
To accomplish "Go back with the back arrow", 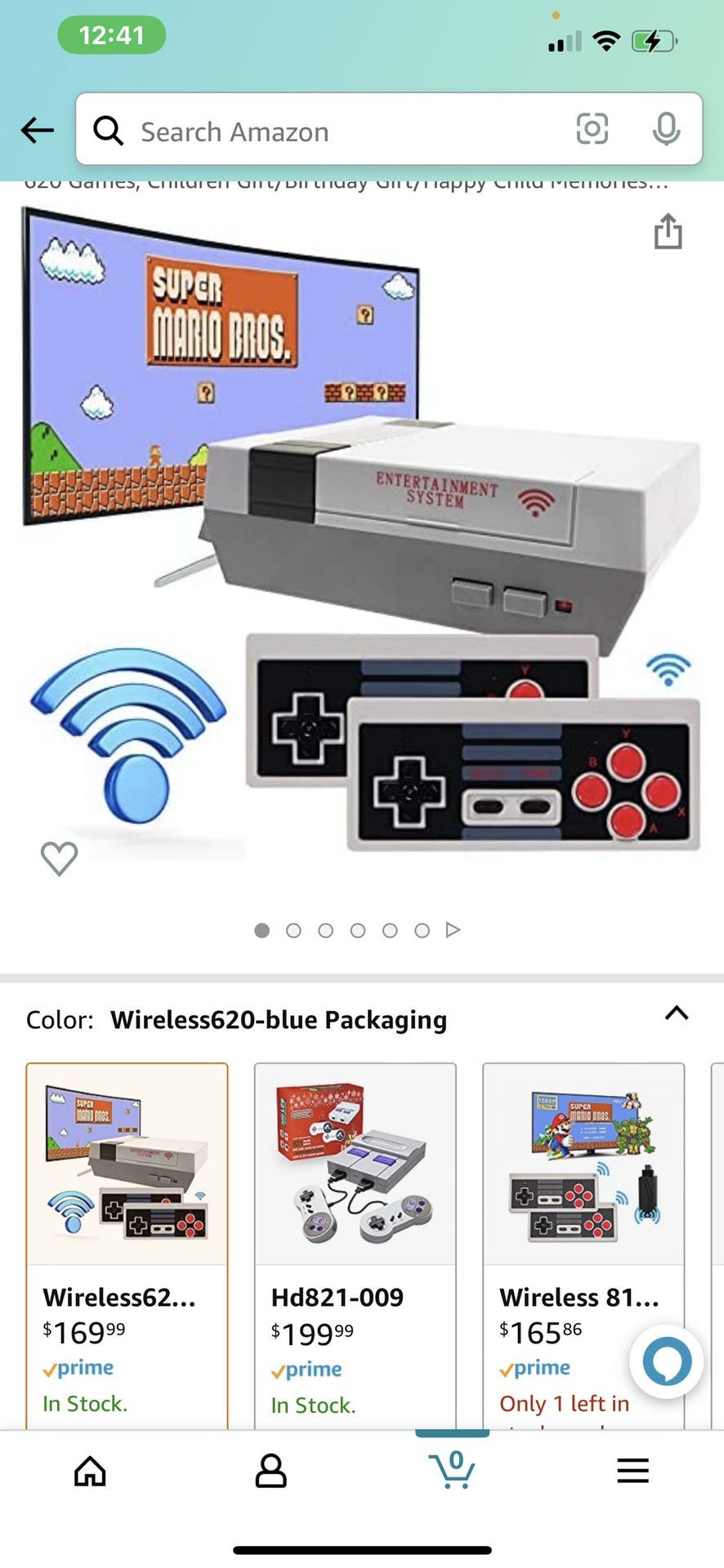I will coord(37,130).
